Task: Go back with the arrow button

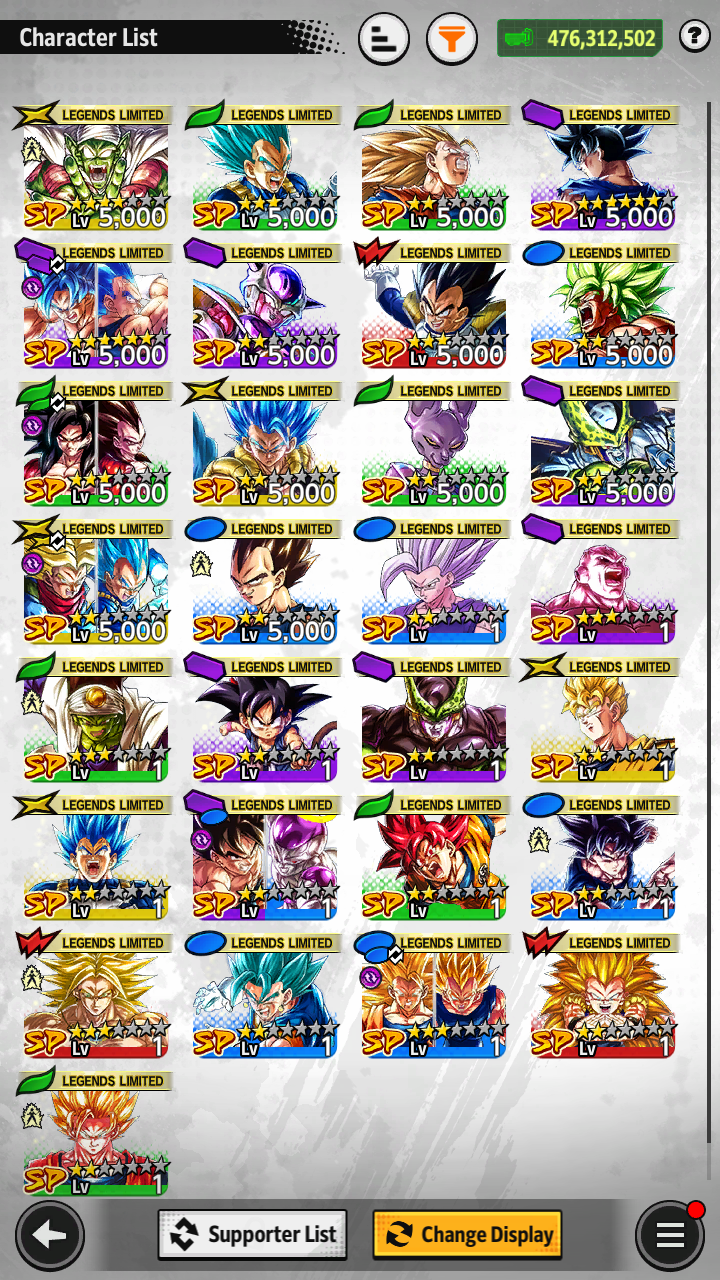Action: pyautogui.click(x=49, y=1236)
